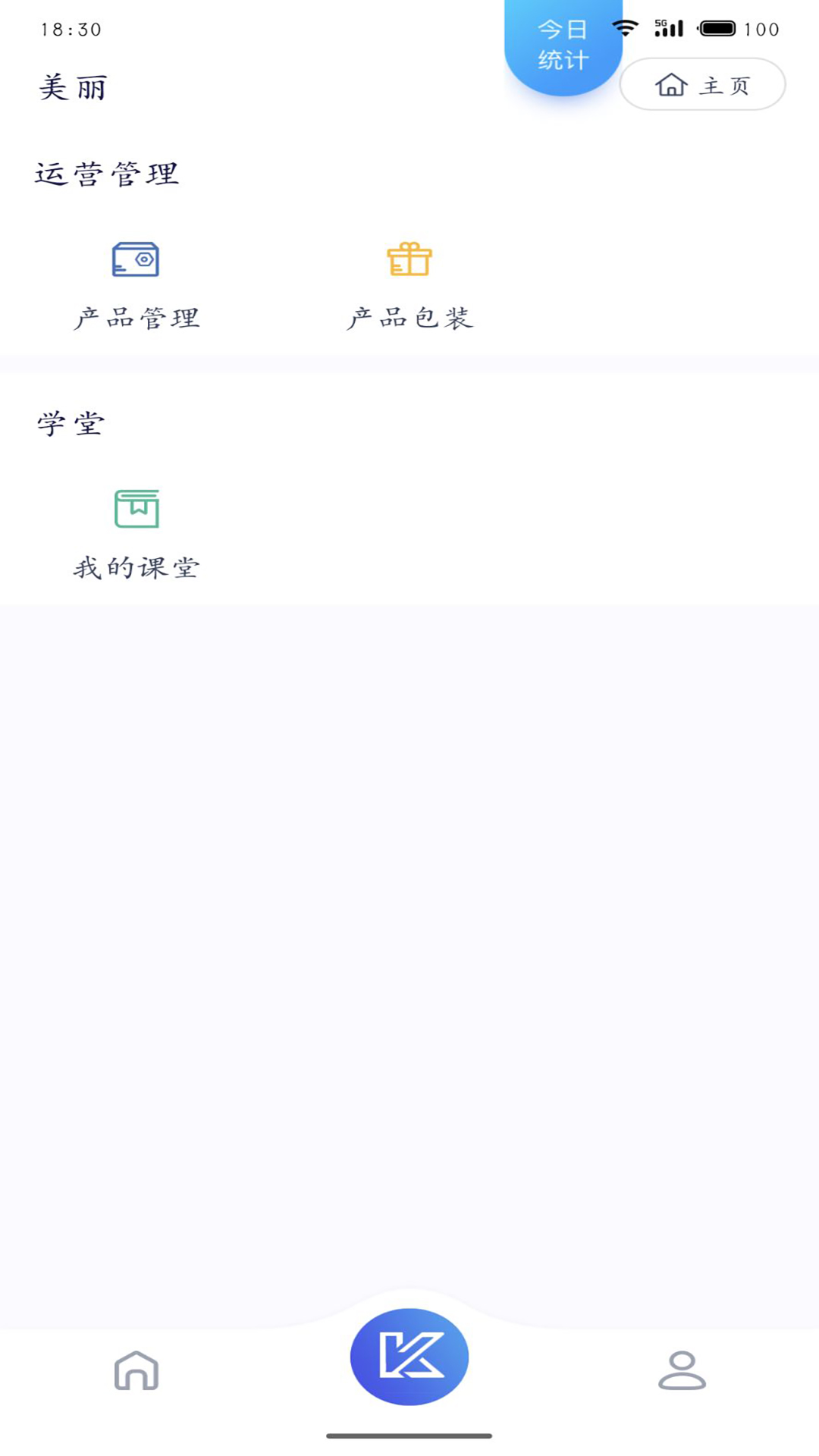Open the 产品管理 wallet icon
The image size is (819, 1456).
pos(136,259)
